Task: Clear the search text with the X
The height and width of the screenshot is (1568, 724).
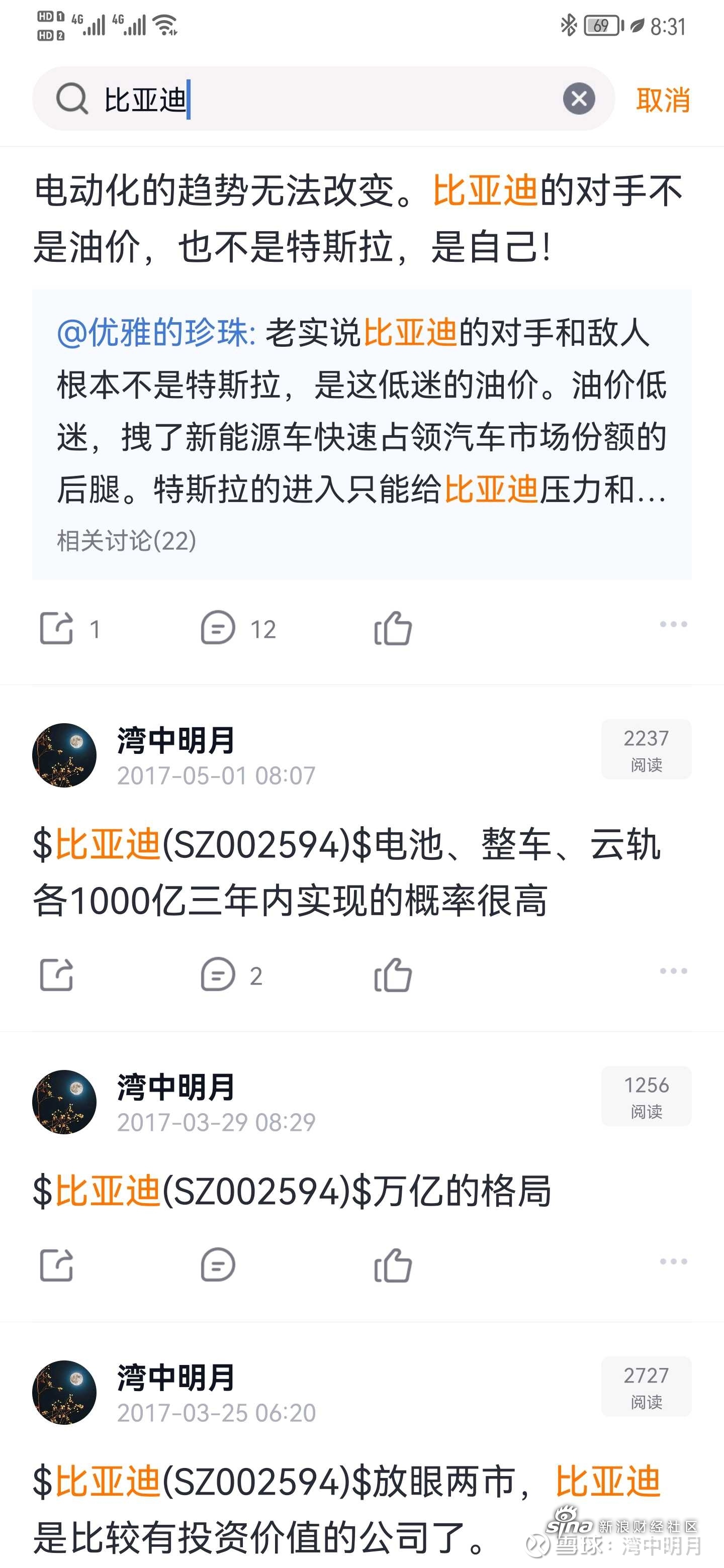Action: click(x=579, y=99)
